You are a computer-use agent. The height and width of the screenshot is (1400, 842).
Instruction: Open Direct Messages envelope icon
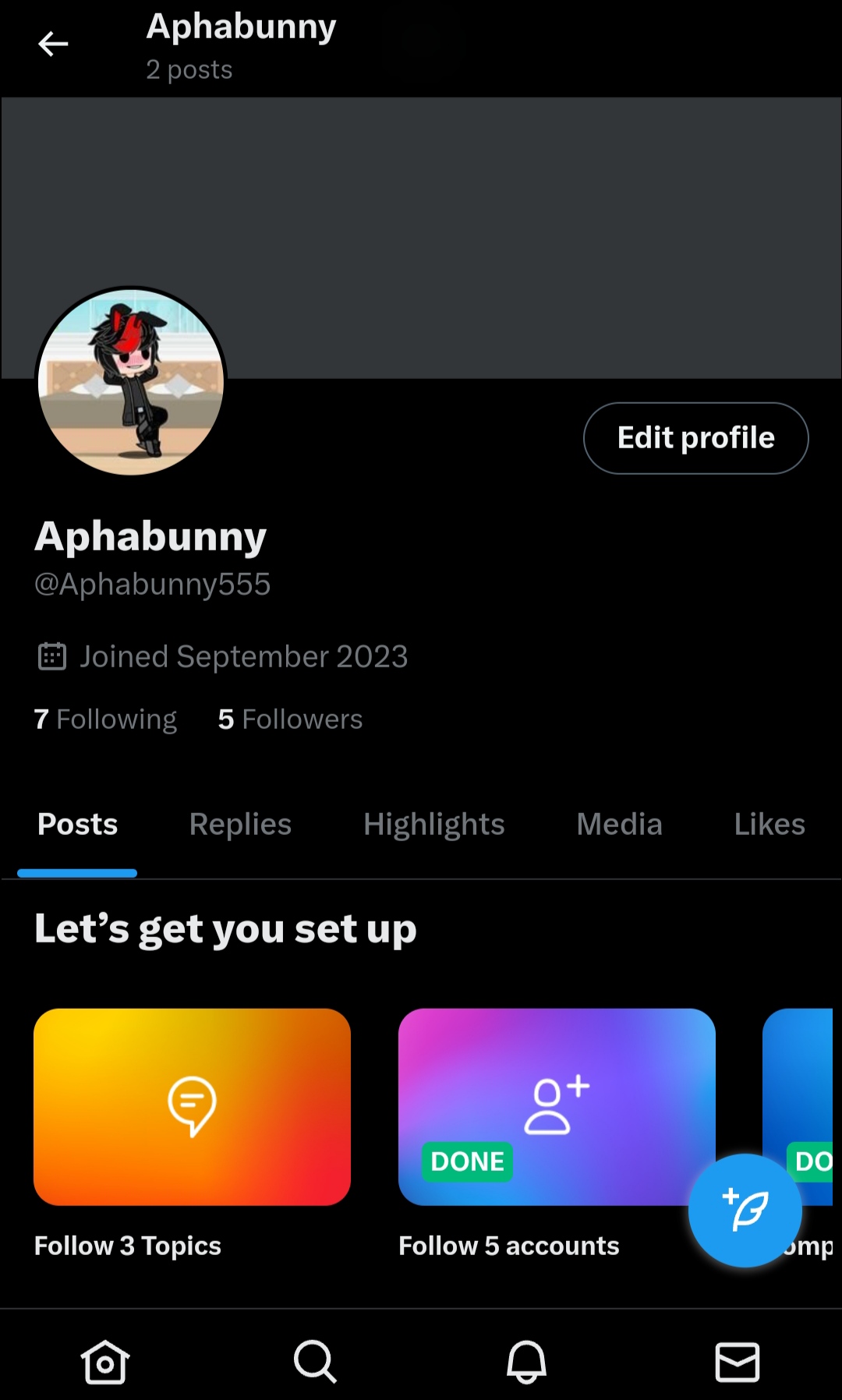737,1363
